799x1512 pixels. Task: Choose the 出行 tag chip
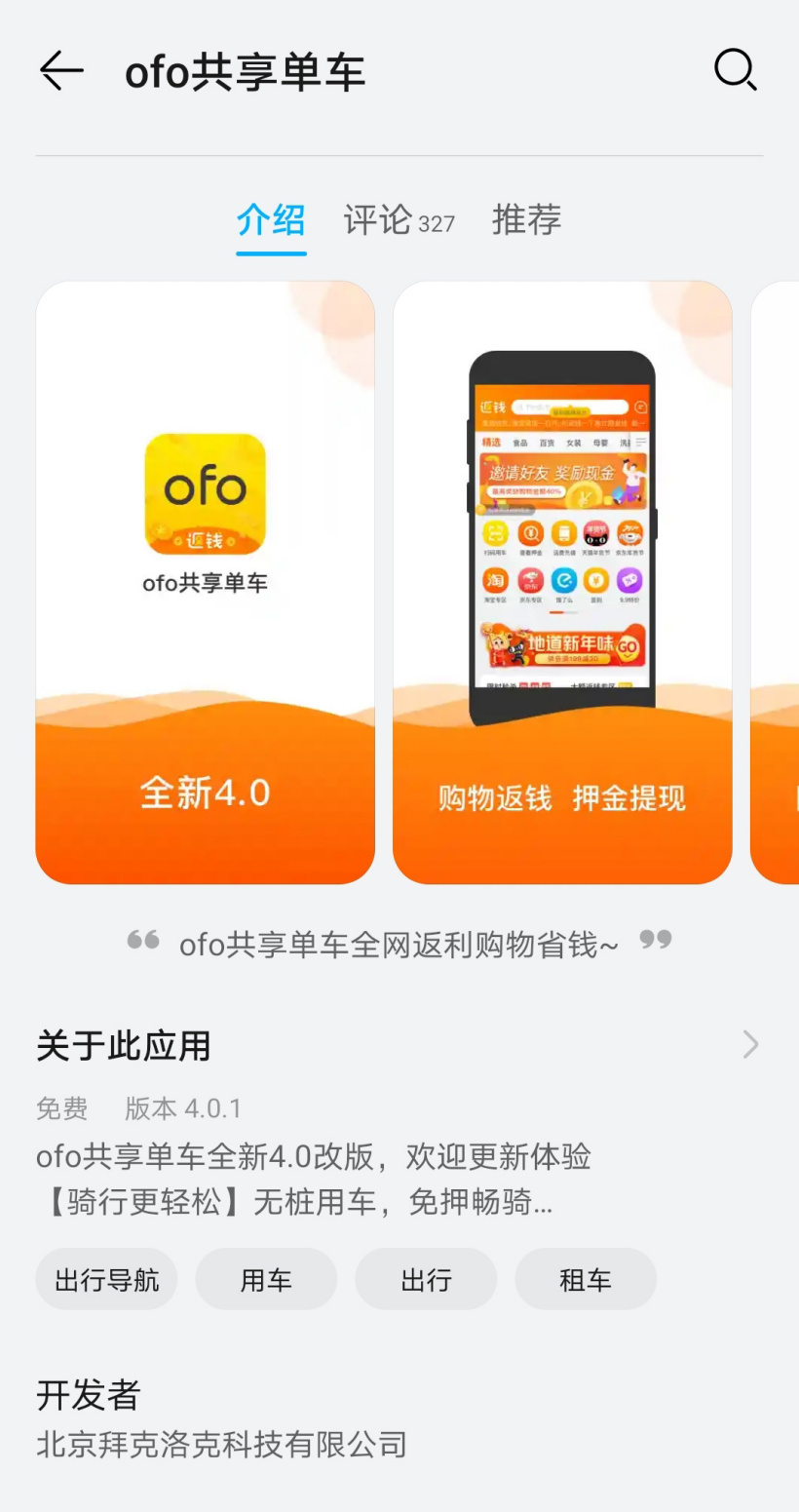tap(426, 1279)
